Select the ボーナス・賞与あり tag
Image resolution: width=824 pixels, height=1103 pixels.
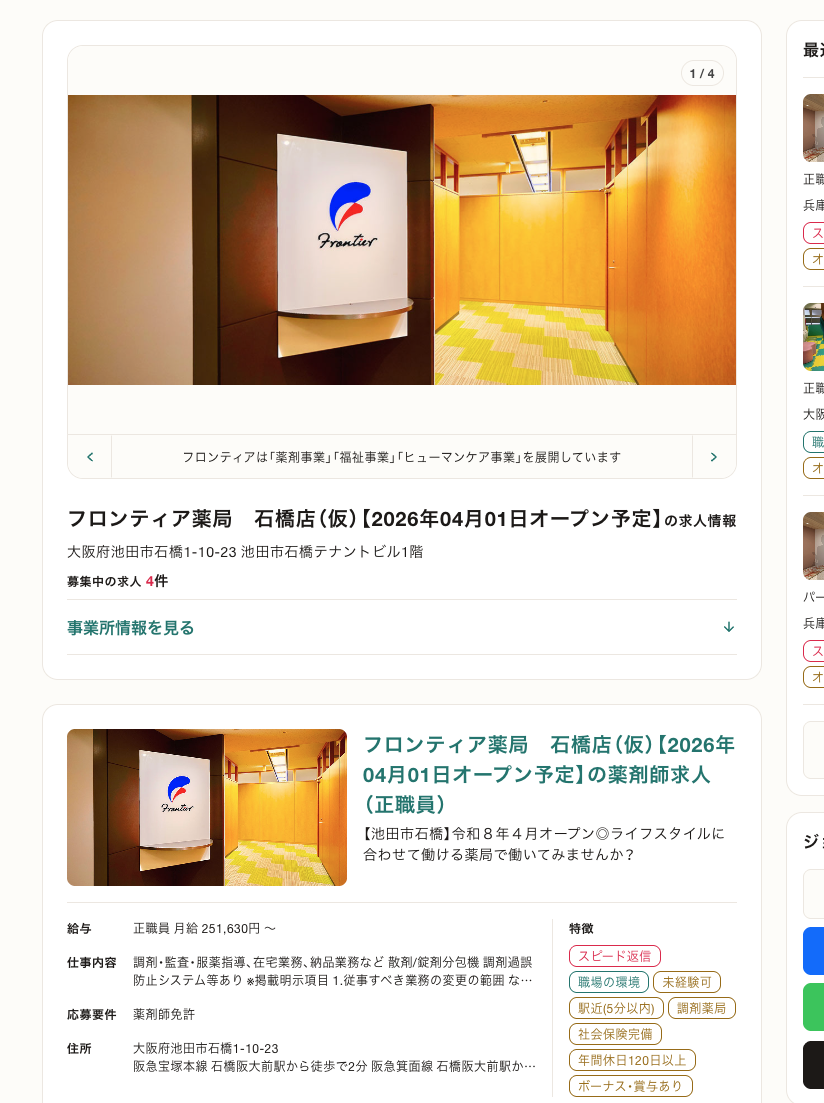tap(630, 1086)
